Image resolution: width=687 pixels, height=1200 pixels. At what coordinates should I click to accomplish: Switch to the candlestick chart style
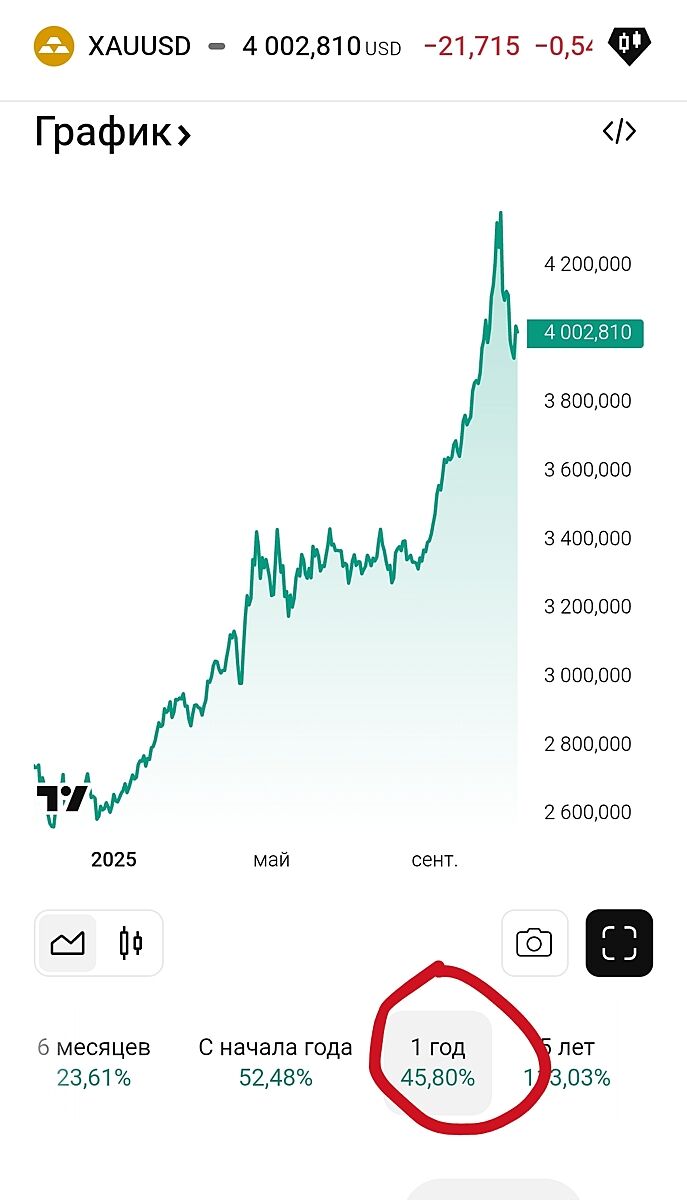tap(131, 942)
